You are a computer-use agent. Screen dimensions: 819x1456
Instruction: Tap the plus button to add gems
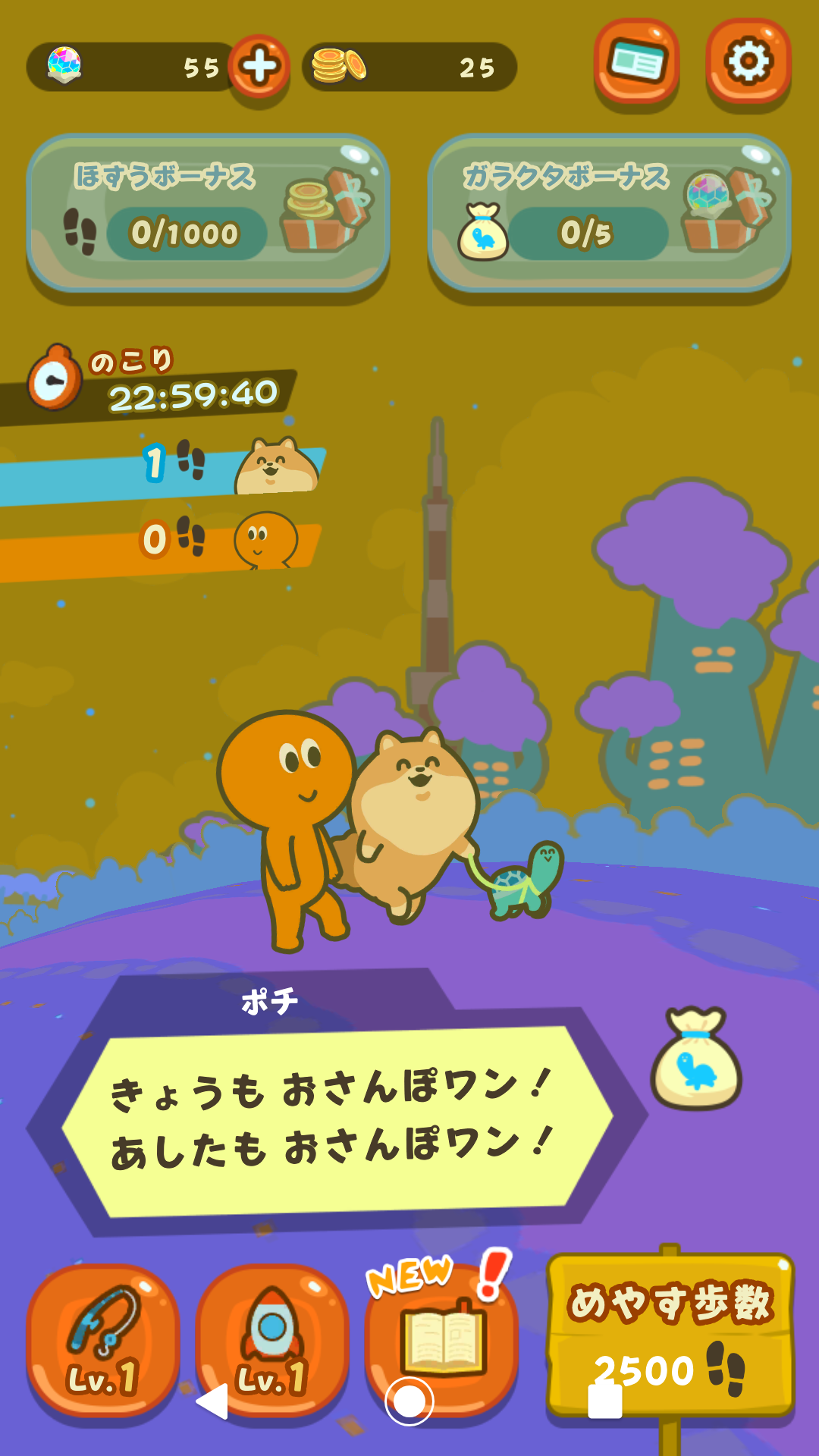tap(259, 67)
